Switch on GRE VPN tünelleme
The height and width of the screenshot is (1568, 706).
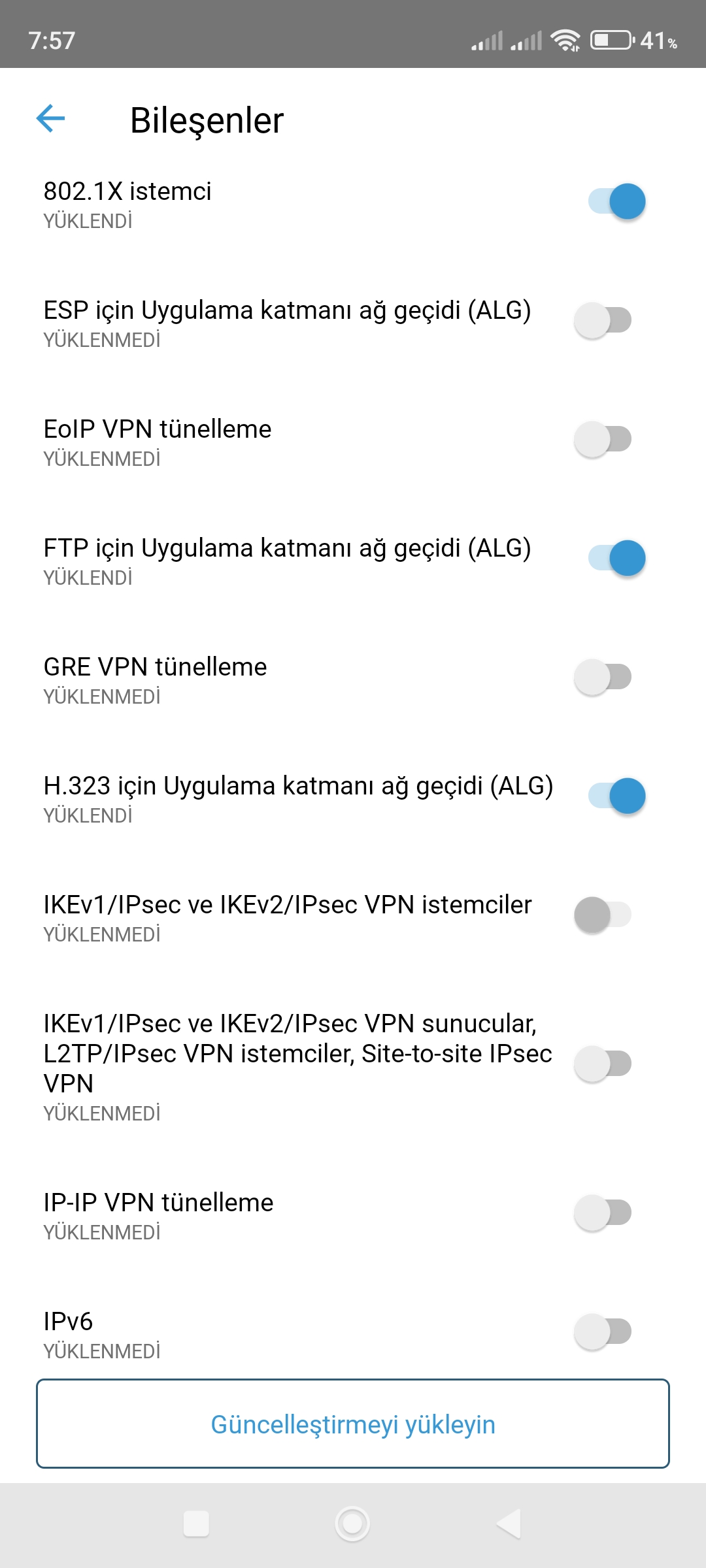click(603, 677)
